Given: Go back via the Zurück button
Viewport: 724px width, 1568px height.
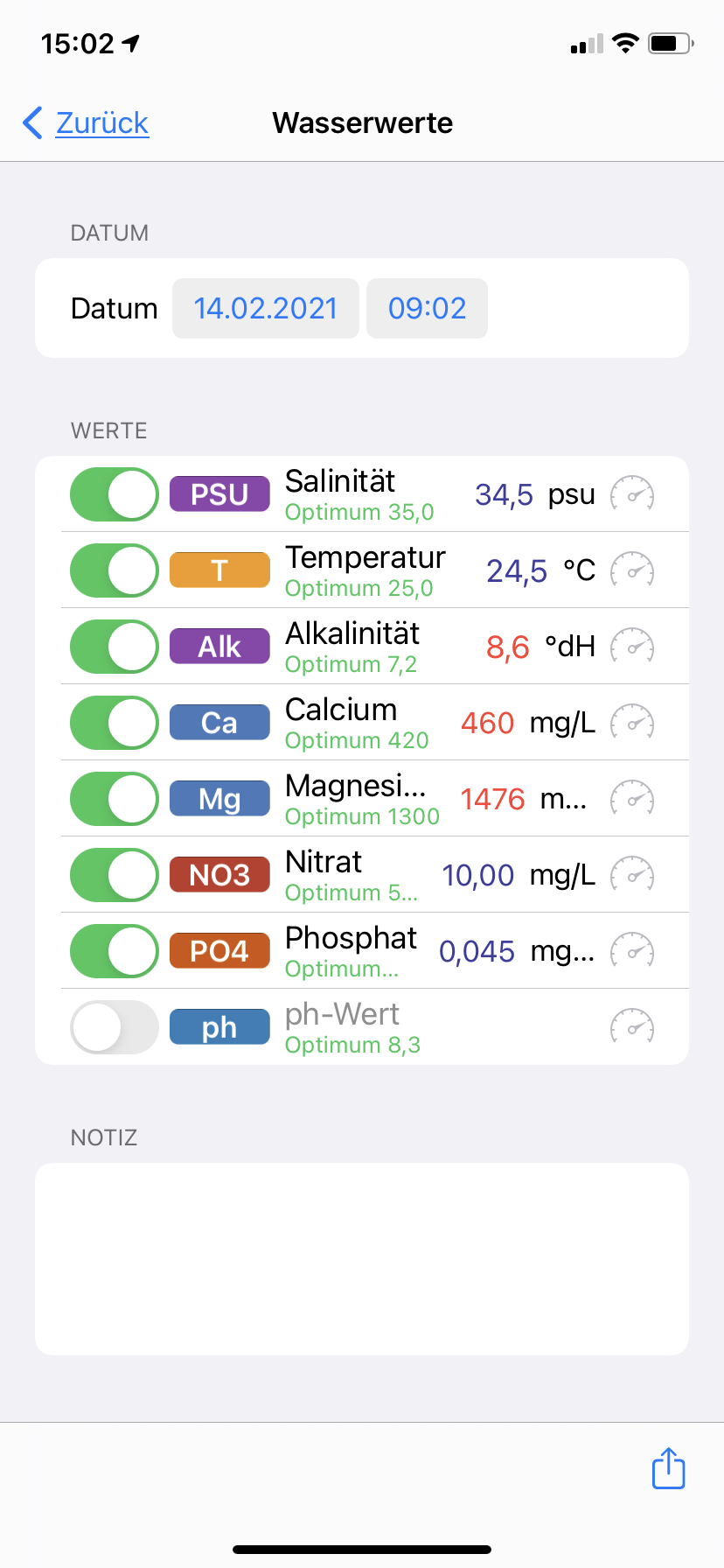Looking at the screenshot, I should [x=87, y=123].
